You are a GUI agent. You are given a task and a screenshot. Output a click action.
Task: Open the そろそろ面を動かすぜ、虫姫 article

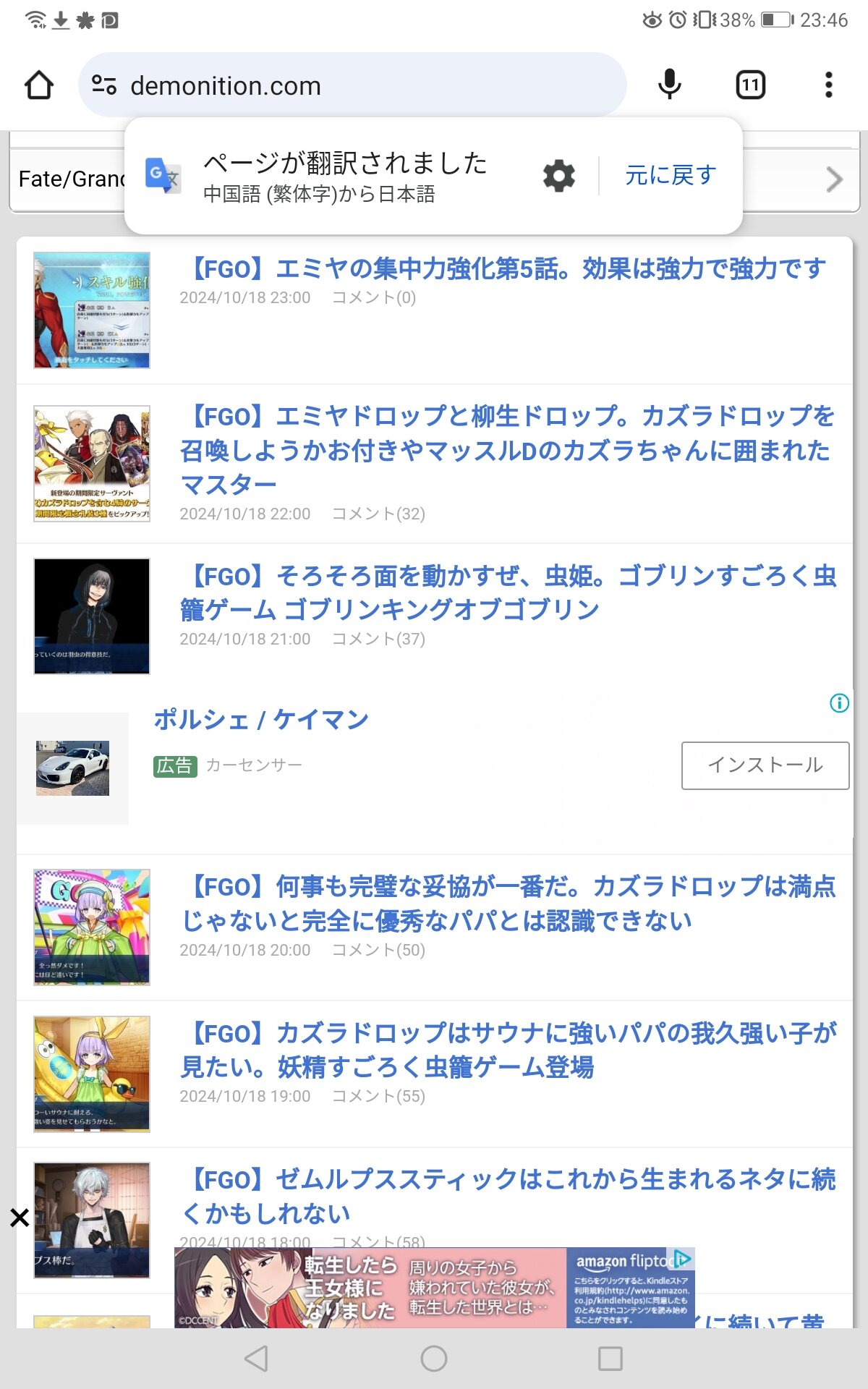[508, 593]
